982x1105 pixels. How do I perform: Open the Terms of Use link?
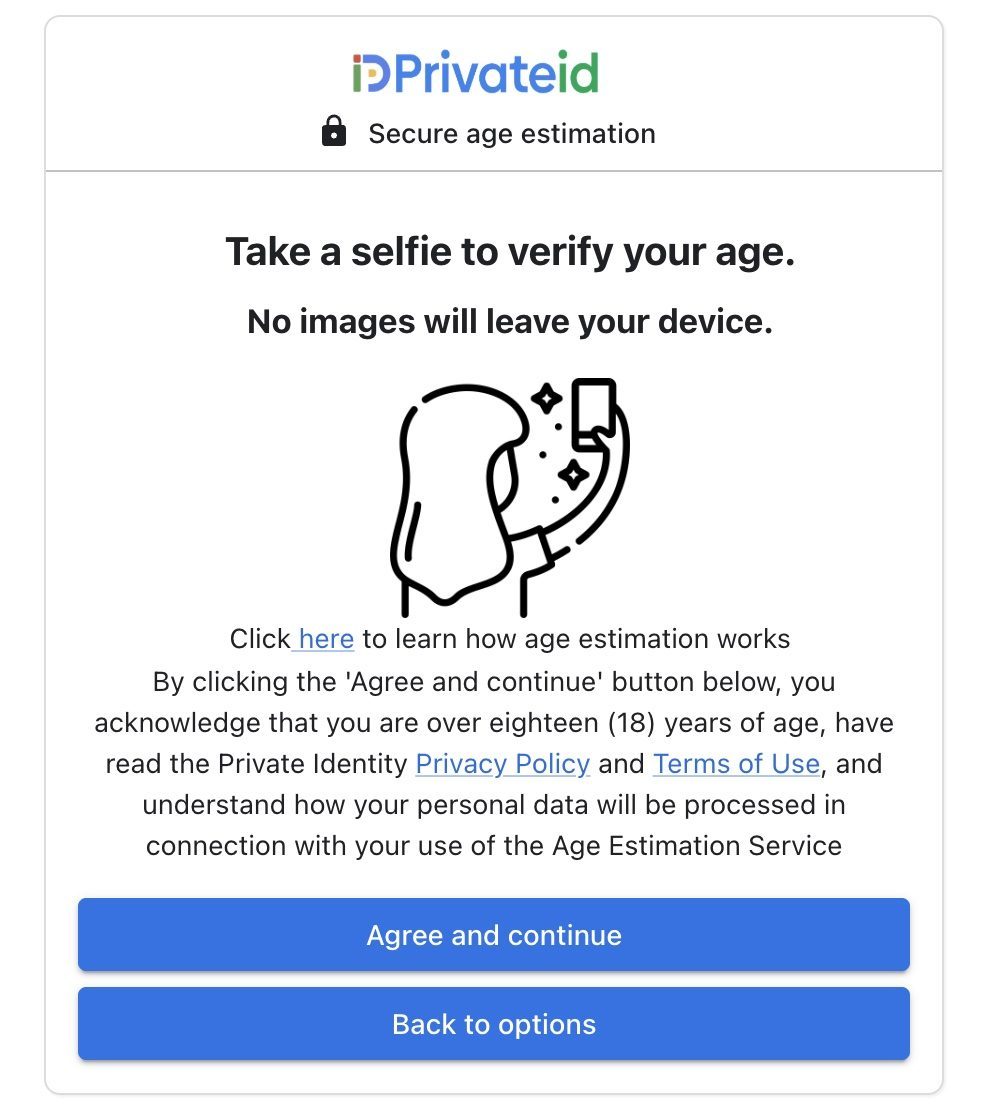[736, 765]
